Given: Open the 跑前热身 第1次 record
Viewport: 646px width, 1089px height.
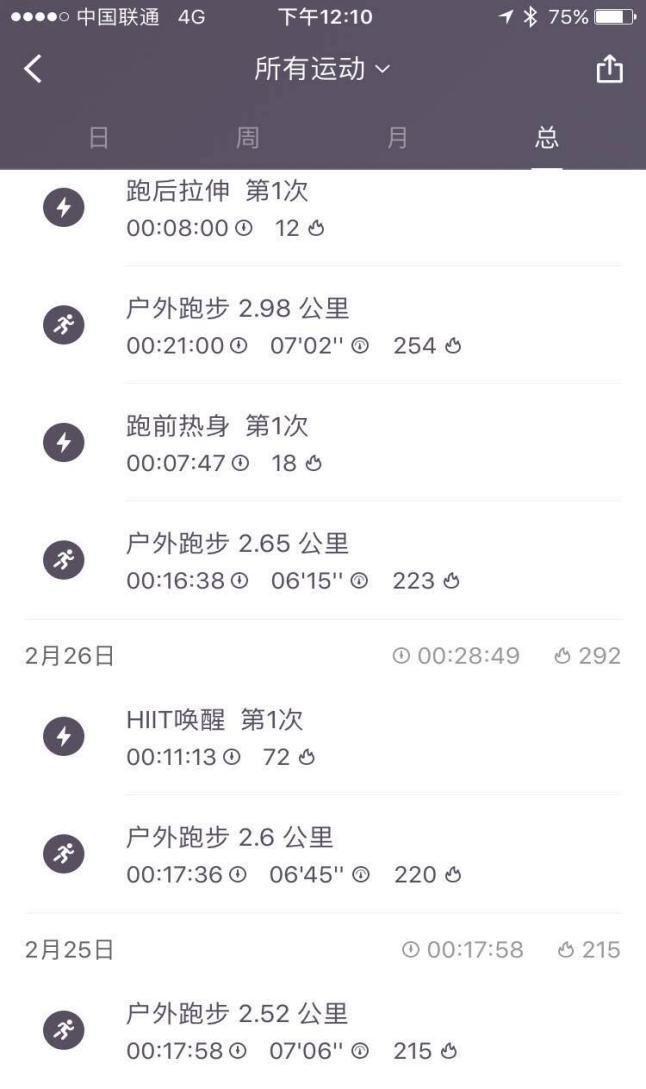Looking at the screenshot, I should coord(323,442).
